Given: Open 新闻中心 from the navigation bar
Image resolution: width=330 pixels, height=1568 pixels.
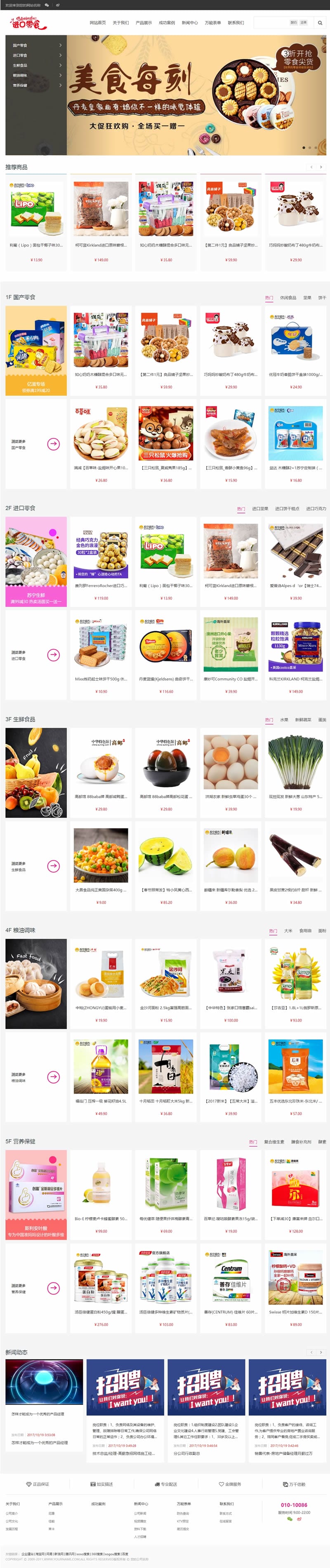Looking at the screenshot, I should tap(190, 23).
